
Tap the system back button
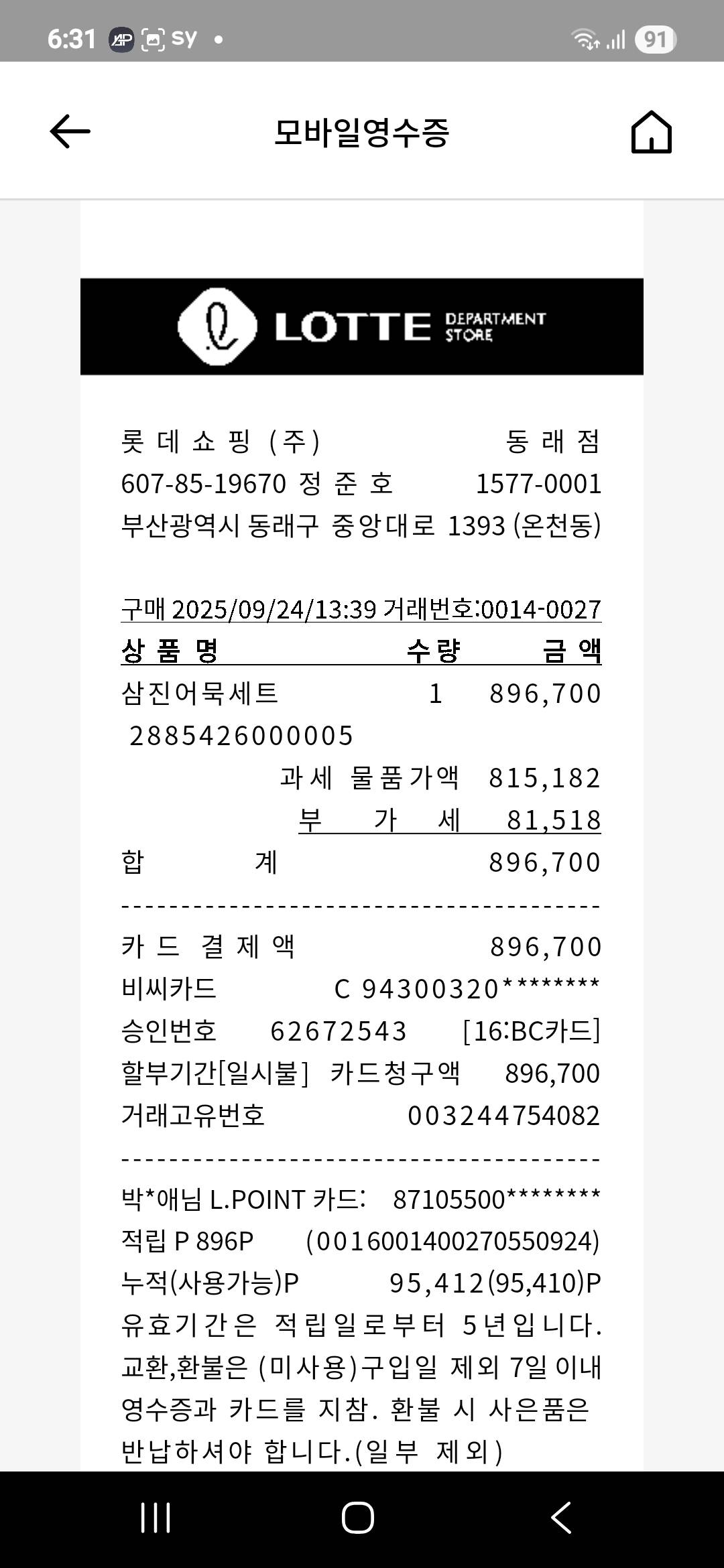point(562,1517)
